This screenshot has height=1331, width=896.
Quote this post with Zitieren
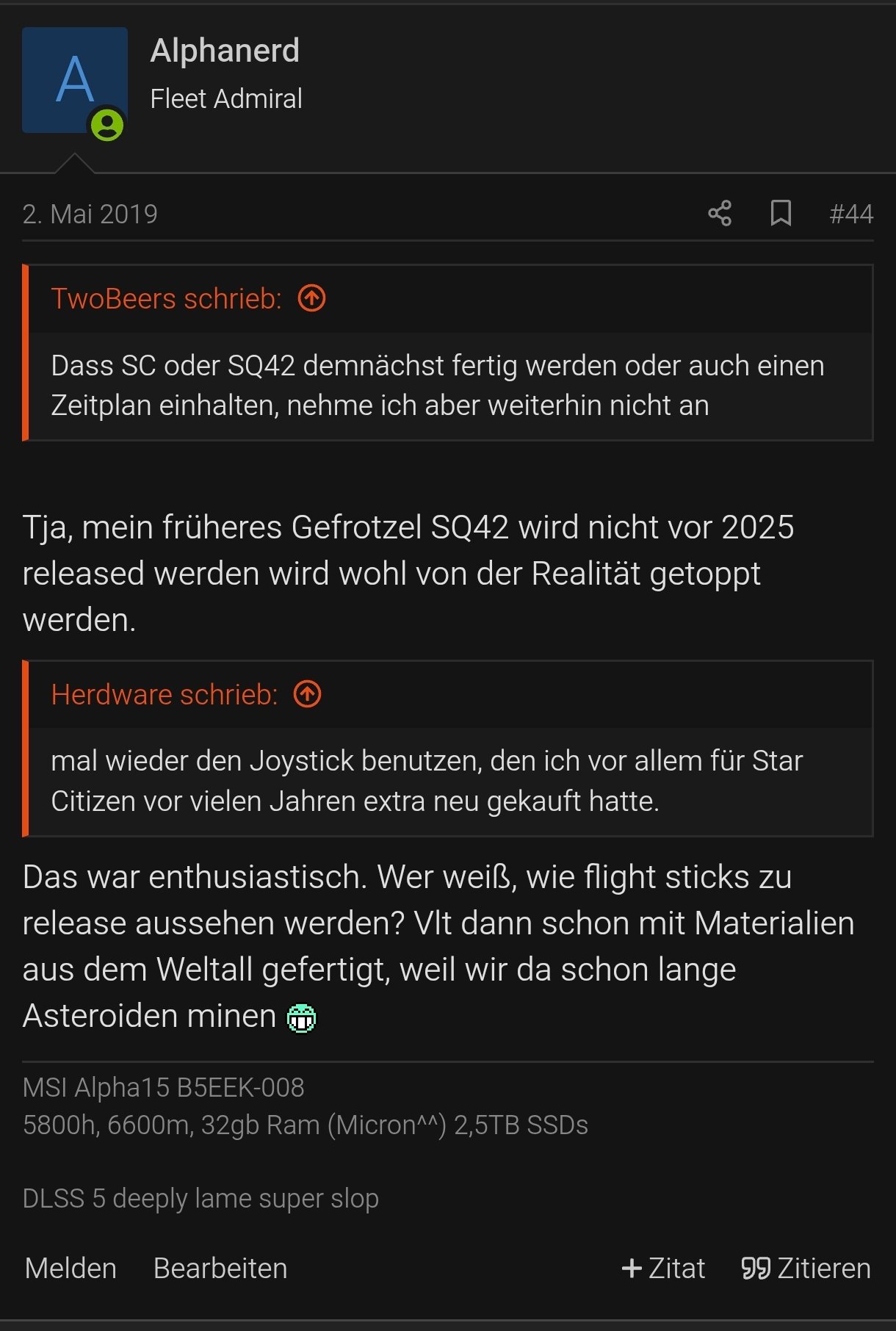806,1269
